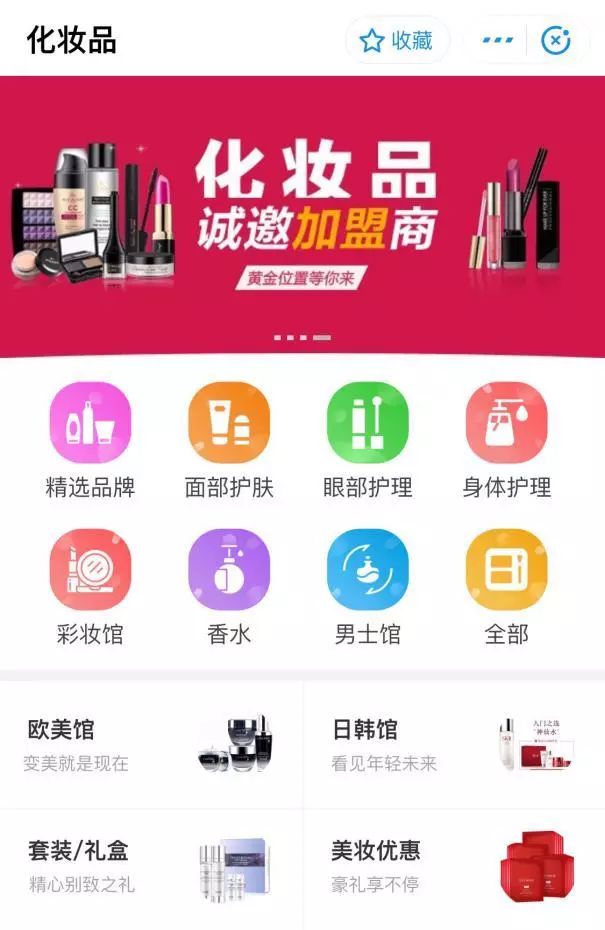Image resolution: width=605 pixels, height=930 pixels.
Task: Check out the 美妆优惠 card
Action: point(454,867)
